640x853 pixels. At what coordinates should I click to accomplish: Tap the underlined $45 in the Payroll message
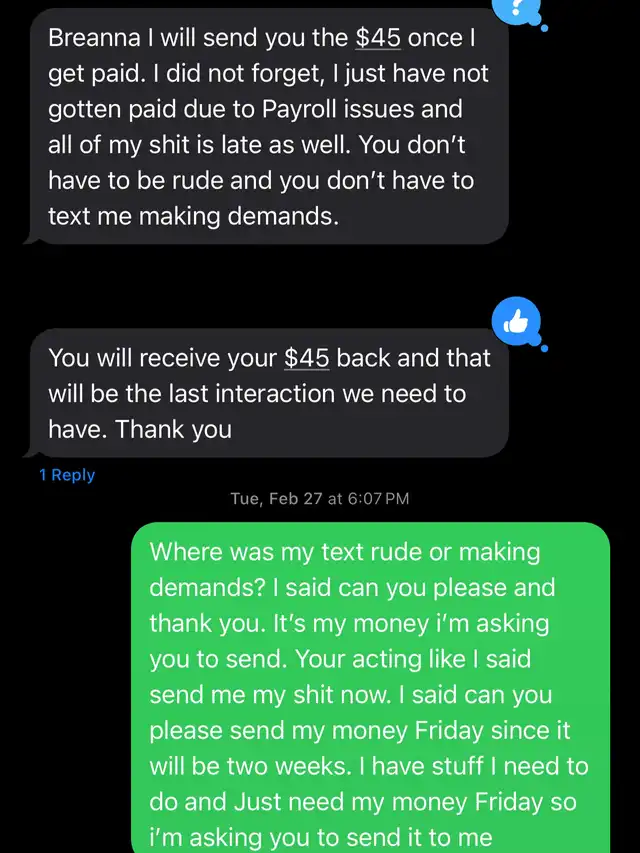click(x=378, y=39)
